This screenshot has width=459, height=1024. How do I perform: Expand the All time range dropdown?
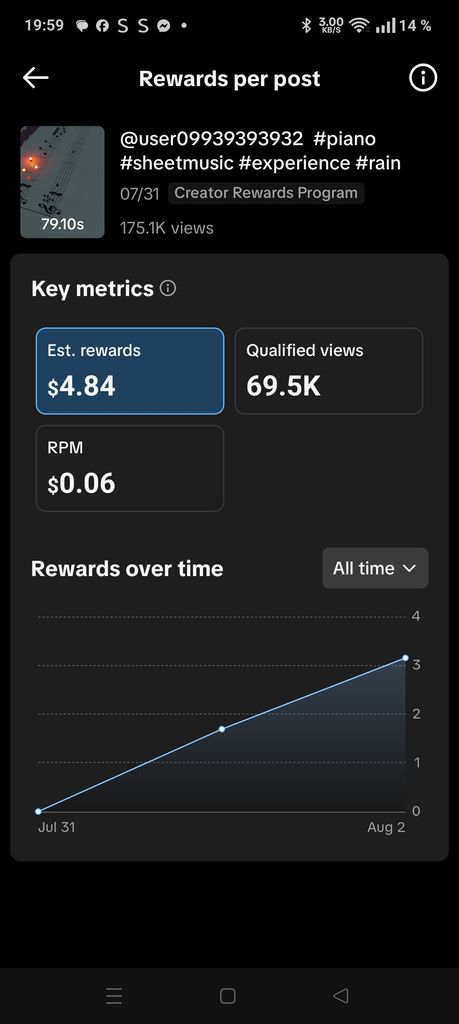pos(375,568)
